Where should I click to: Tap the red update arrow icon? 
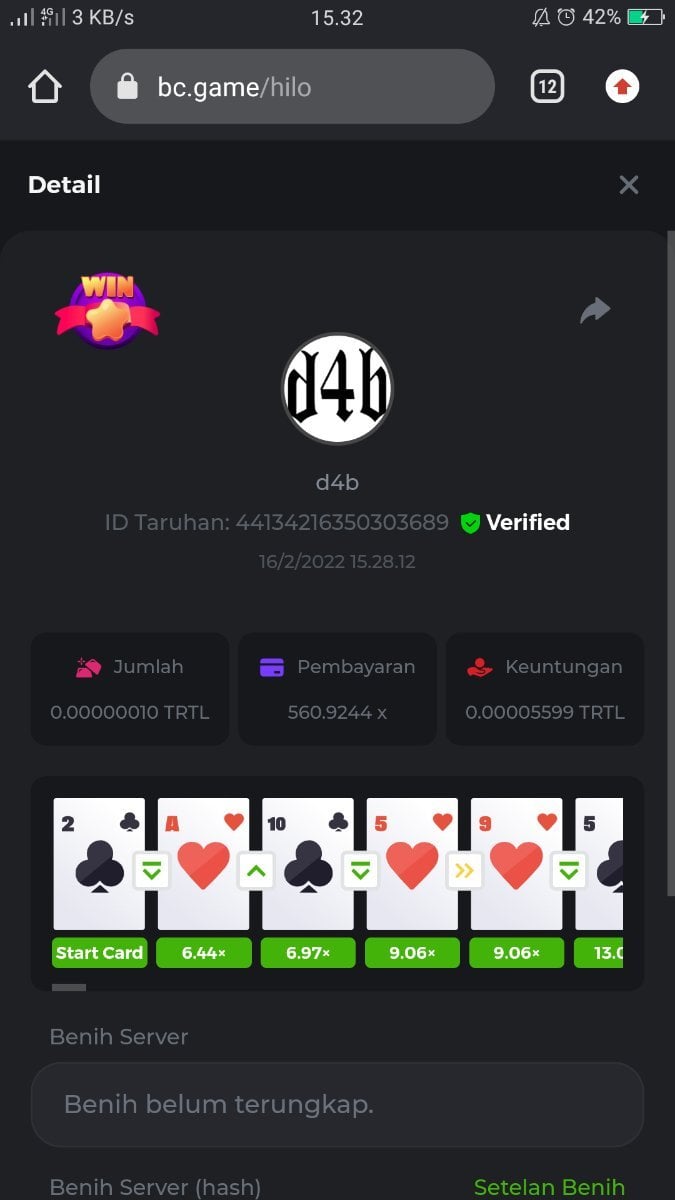pyautogui.click(x=622, y=87)
